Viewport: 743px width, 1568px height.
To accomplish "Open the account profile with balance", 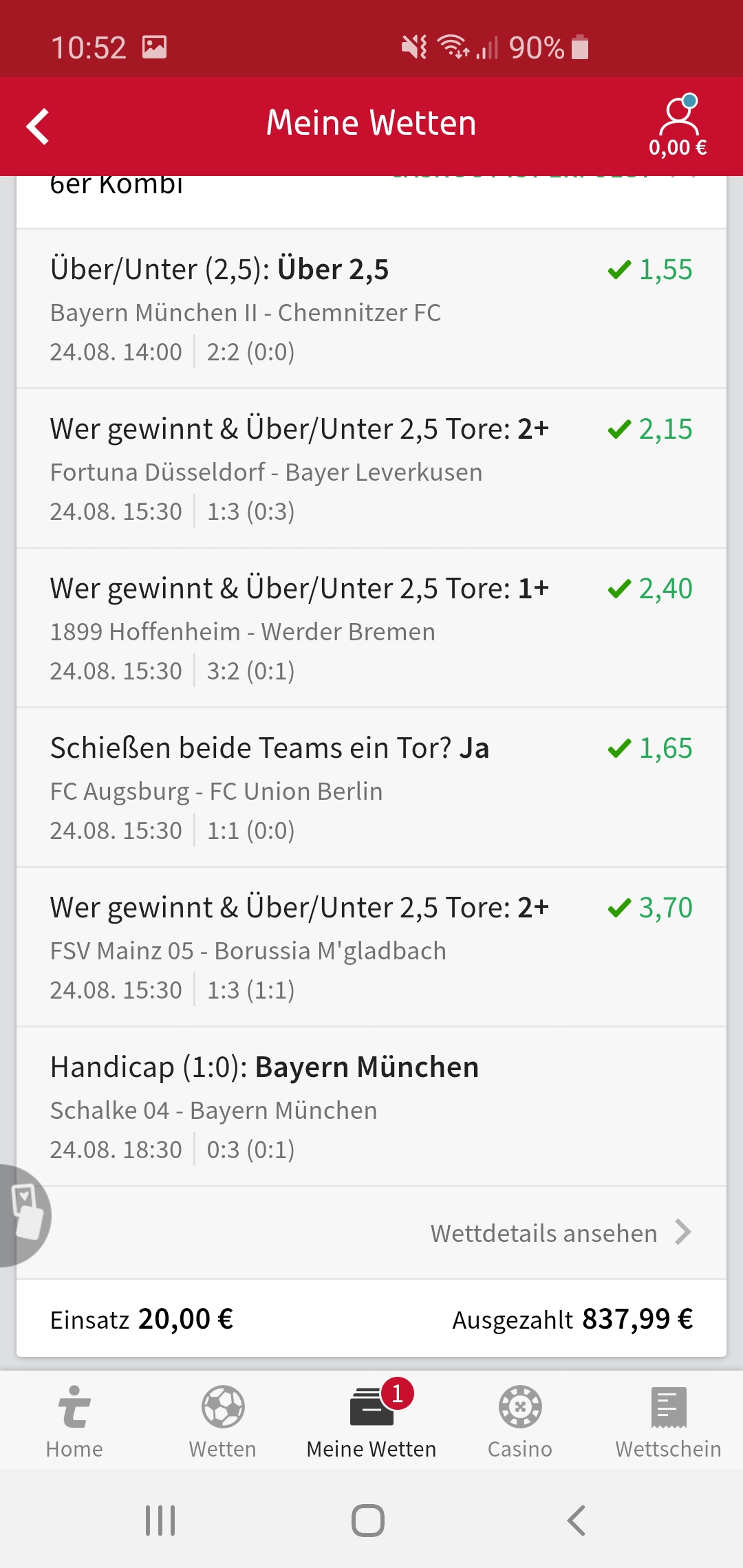I will click(x=678, y=127).
